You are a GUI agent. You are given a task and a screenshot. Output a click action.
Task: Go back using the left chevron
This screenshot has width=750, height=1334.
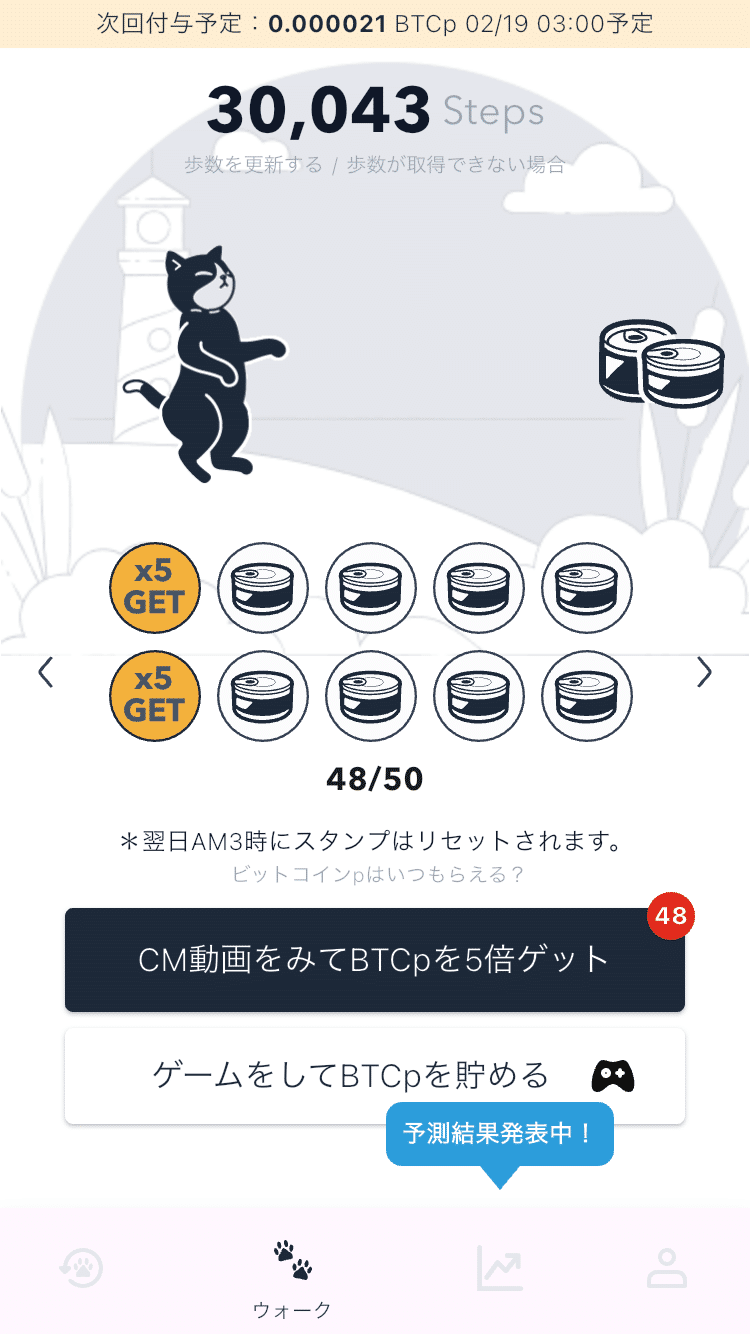(46, 672)
